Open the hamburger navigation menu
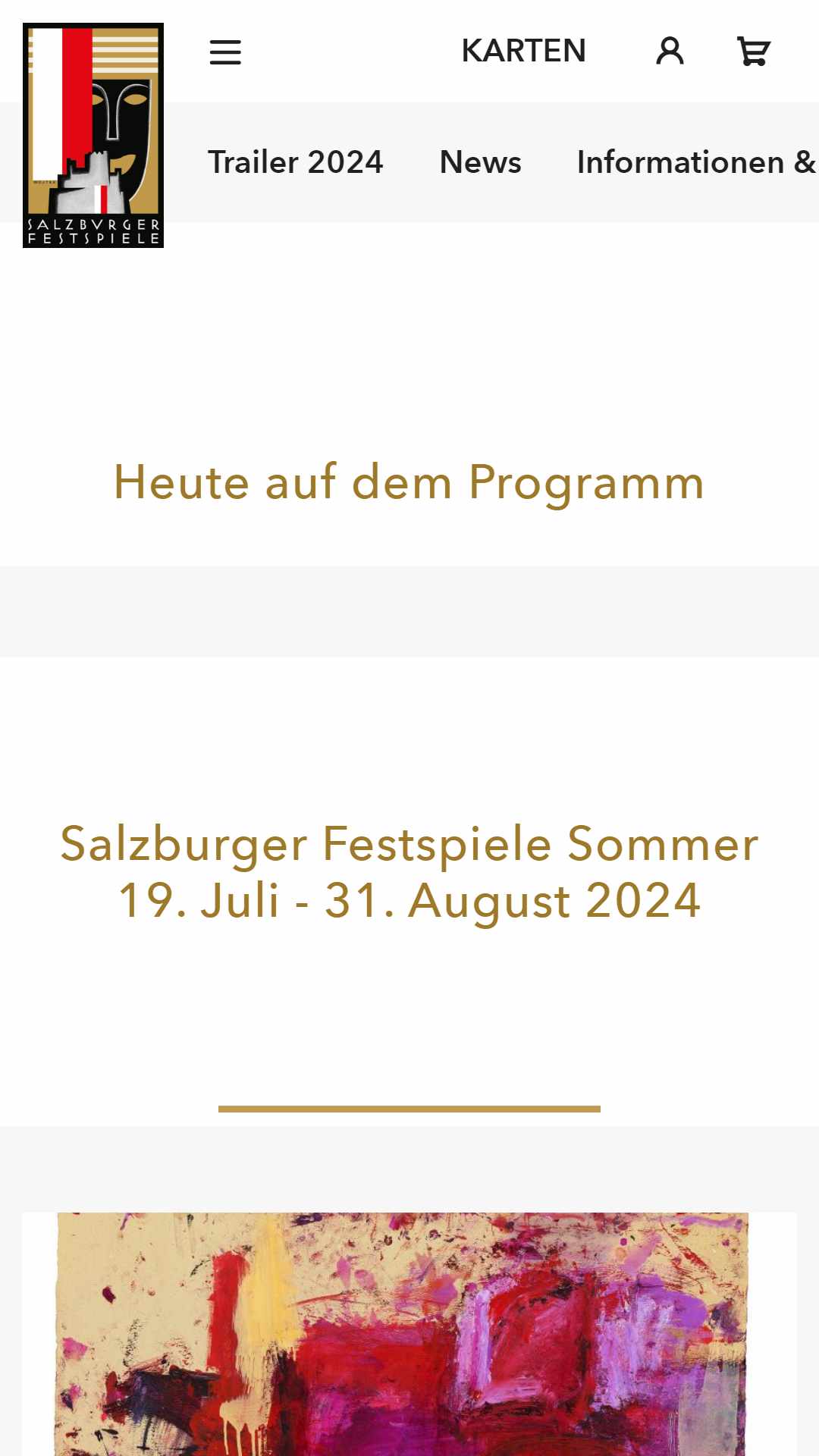Screen dimensions: 819x1456 coord(225,52)
